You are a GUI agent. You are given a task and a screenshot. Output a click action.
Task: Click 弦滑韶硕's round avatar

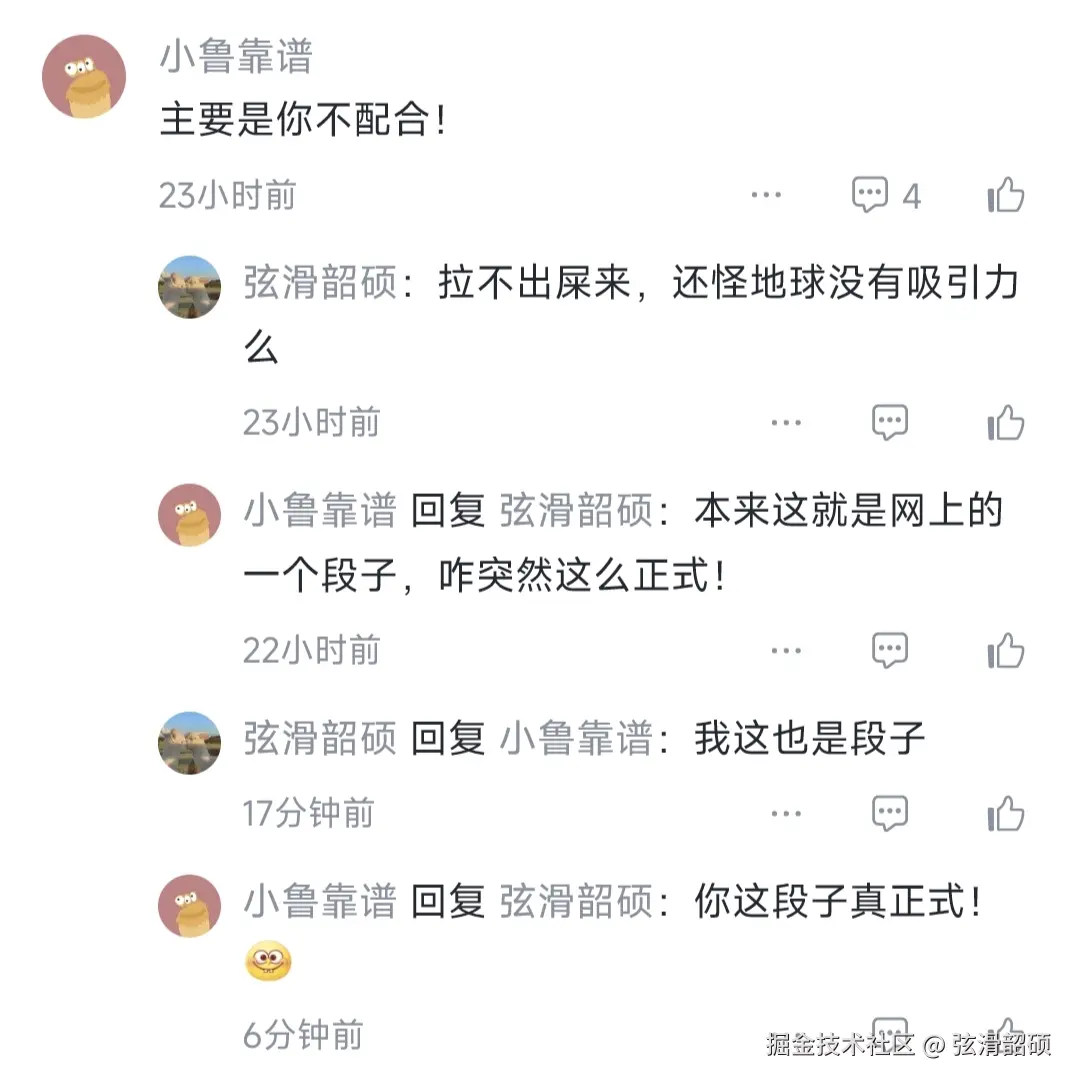coord(188,287)
